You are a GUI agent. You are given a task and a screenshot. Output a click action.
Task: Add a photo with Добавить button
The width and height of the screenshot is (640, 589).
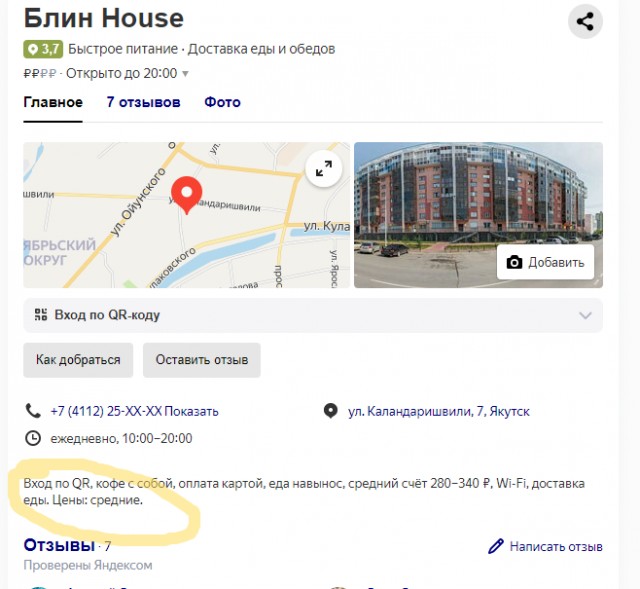coord(546,262)
